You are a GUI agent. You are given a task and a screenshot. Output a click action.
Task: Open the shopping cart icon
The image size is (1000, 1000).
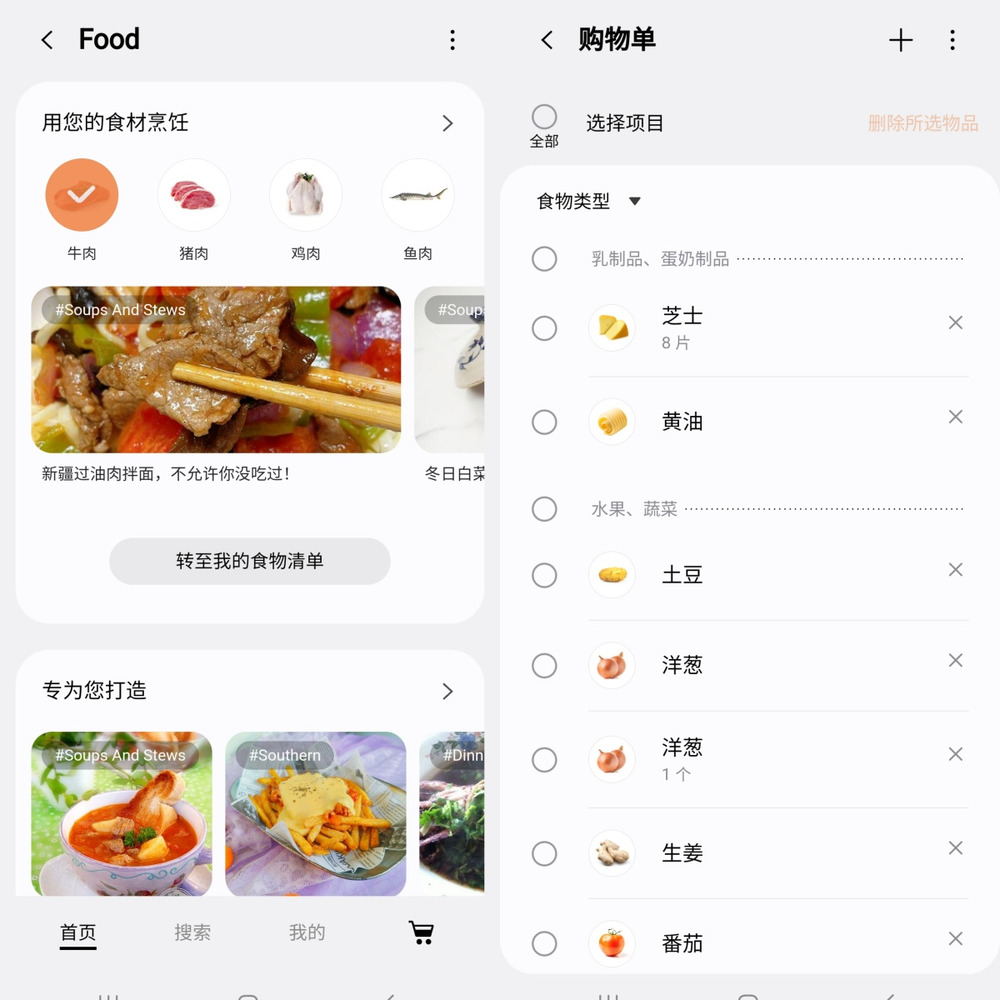coord(422,932)
